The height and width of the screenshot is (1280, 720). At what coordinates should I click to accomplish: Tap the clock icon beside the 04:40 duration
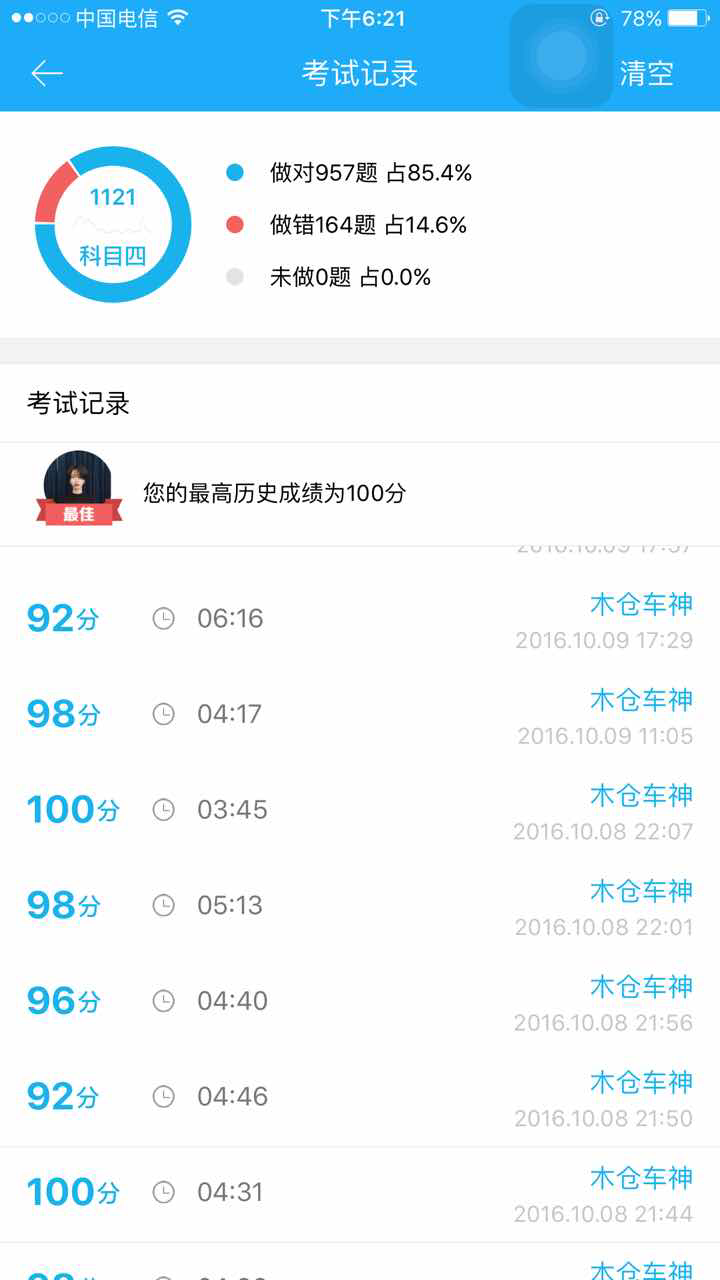[163, 1000]
